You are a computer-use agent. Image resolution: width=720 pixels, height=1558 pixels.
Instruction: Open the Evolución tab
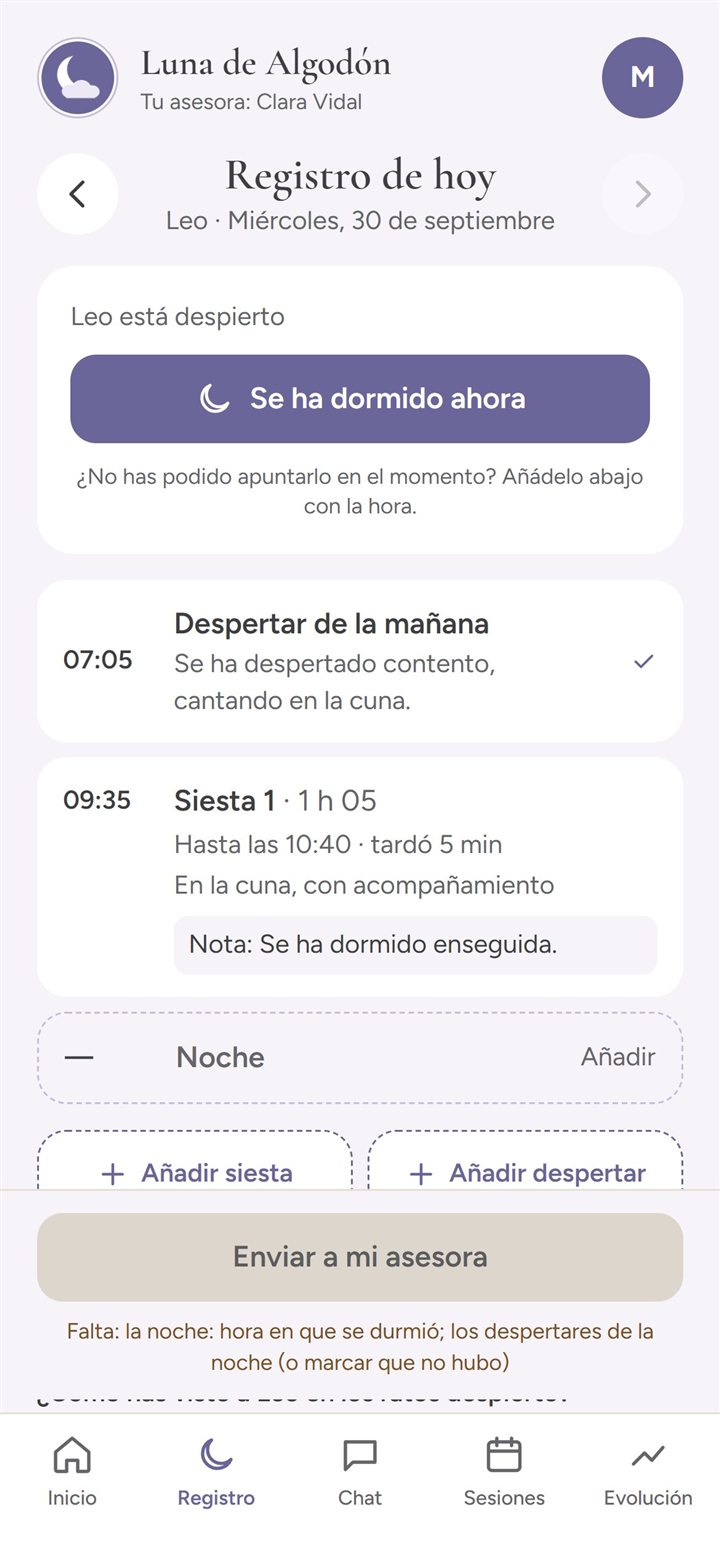648,1472
